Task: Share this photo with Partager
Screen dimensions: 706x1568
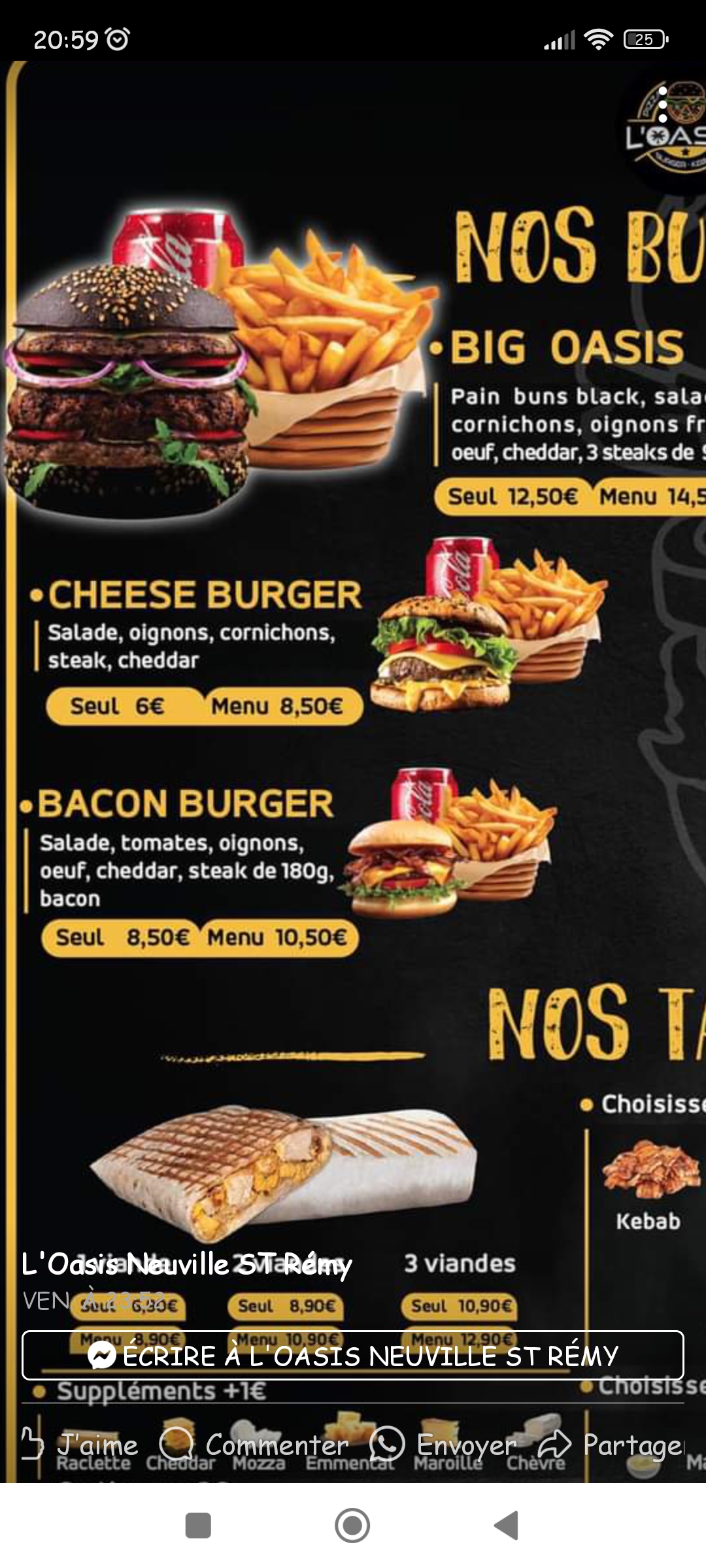Action: click(612, 1445)
